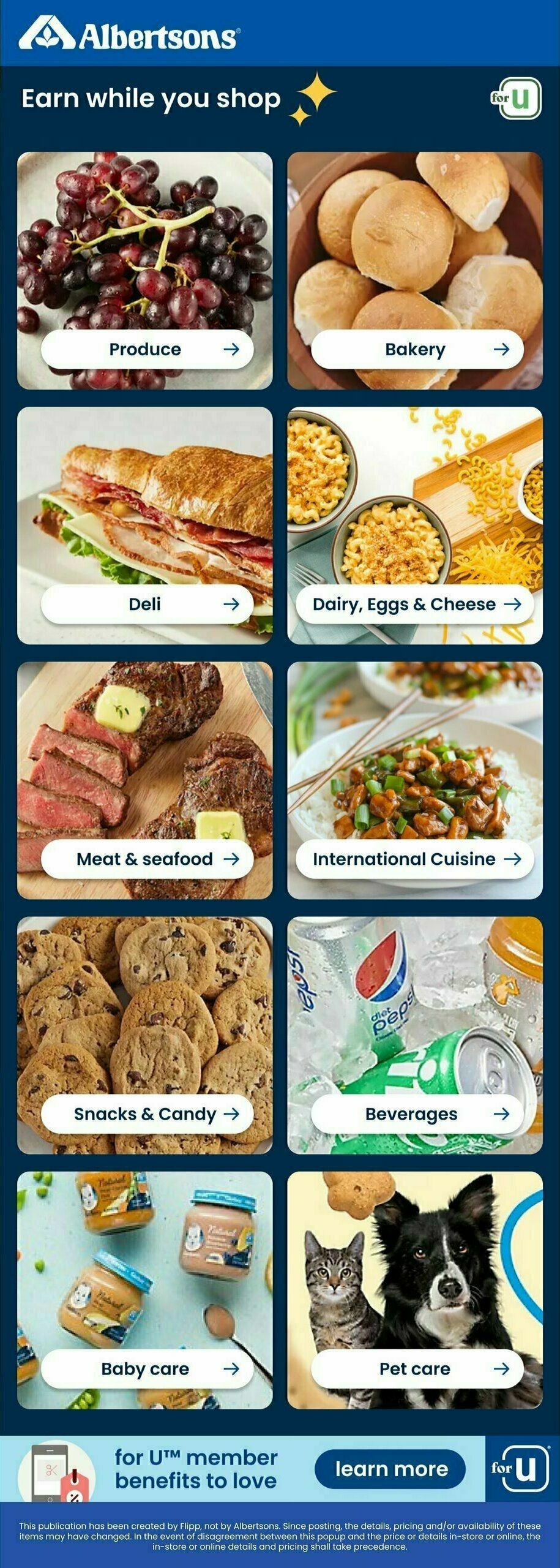This screenshot has width=560, height=1568.
Task: Click the grapes photo in the Produce tile
Action: pos(145,245)
